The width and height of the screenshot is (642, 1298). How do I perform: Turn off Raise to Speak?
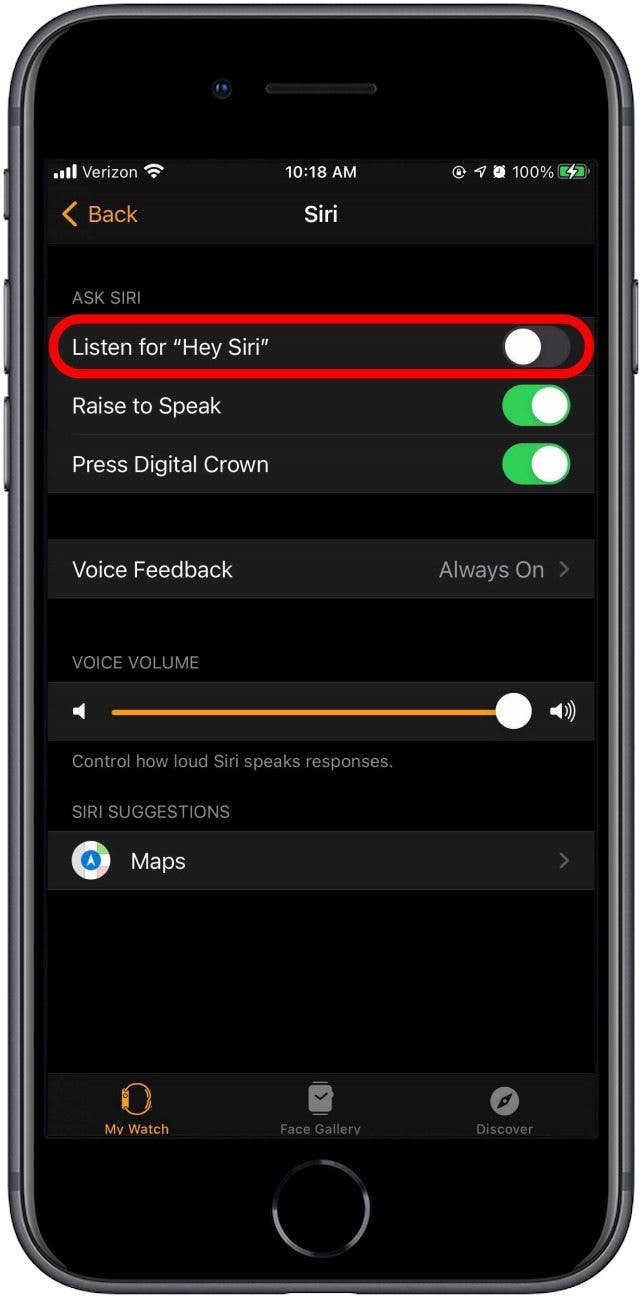(x=537, y=406)
